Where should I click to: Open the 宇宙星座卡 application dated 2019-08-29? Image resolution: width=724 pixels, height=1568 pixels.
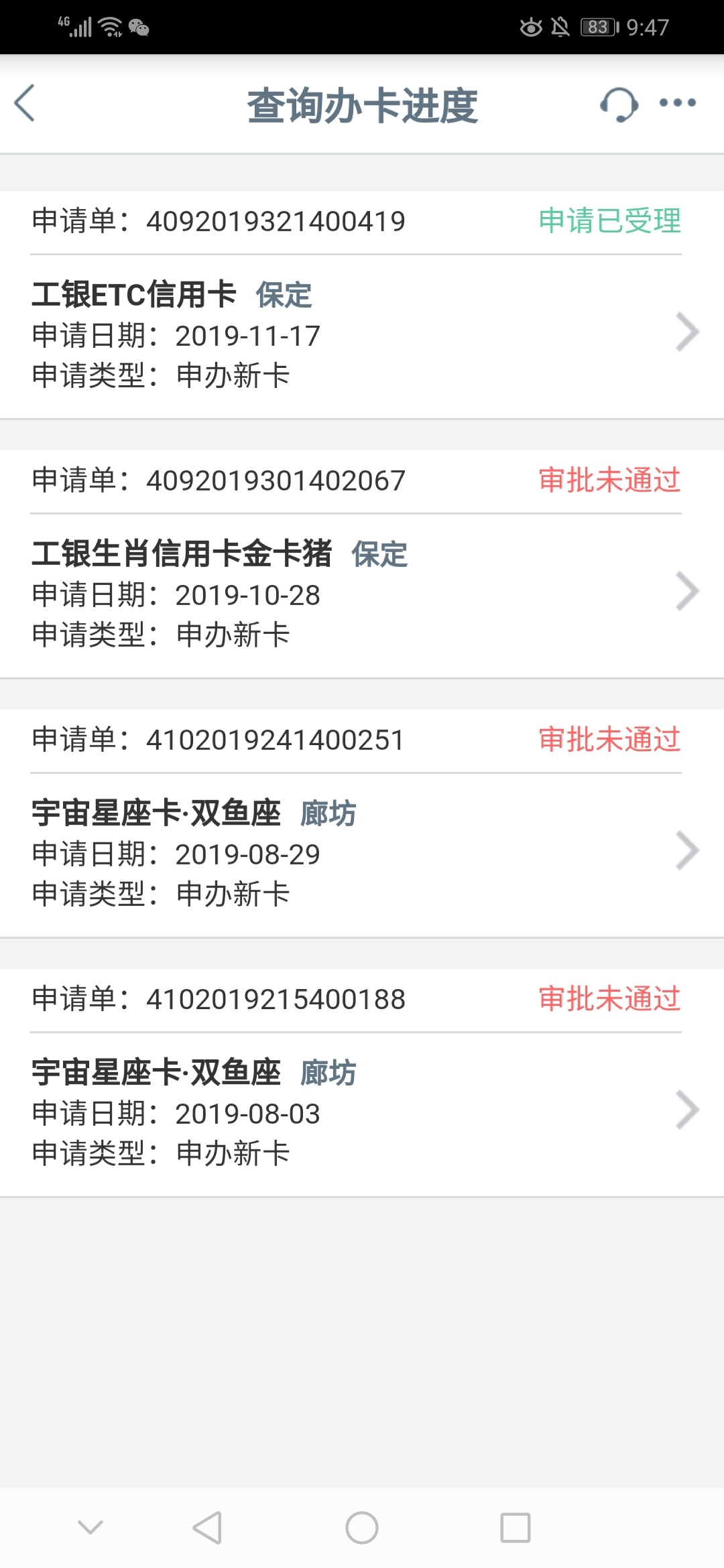pos(362,824)
